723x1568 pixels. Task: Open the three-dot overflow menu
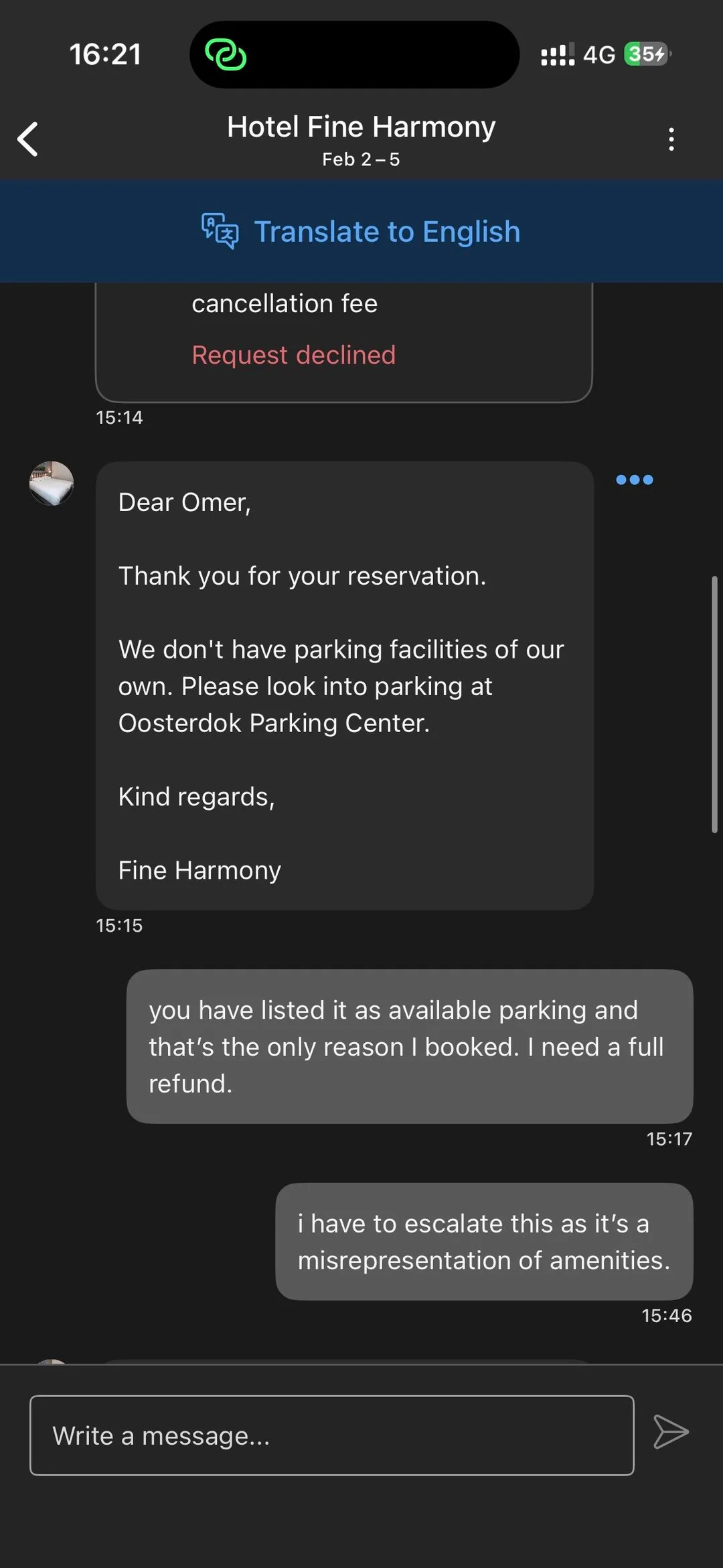click(671, 139)
